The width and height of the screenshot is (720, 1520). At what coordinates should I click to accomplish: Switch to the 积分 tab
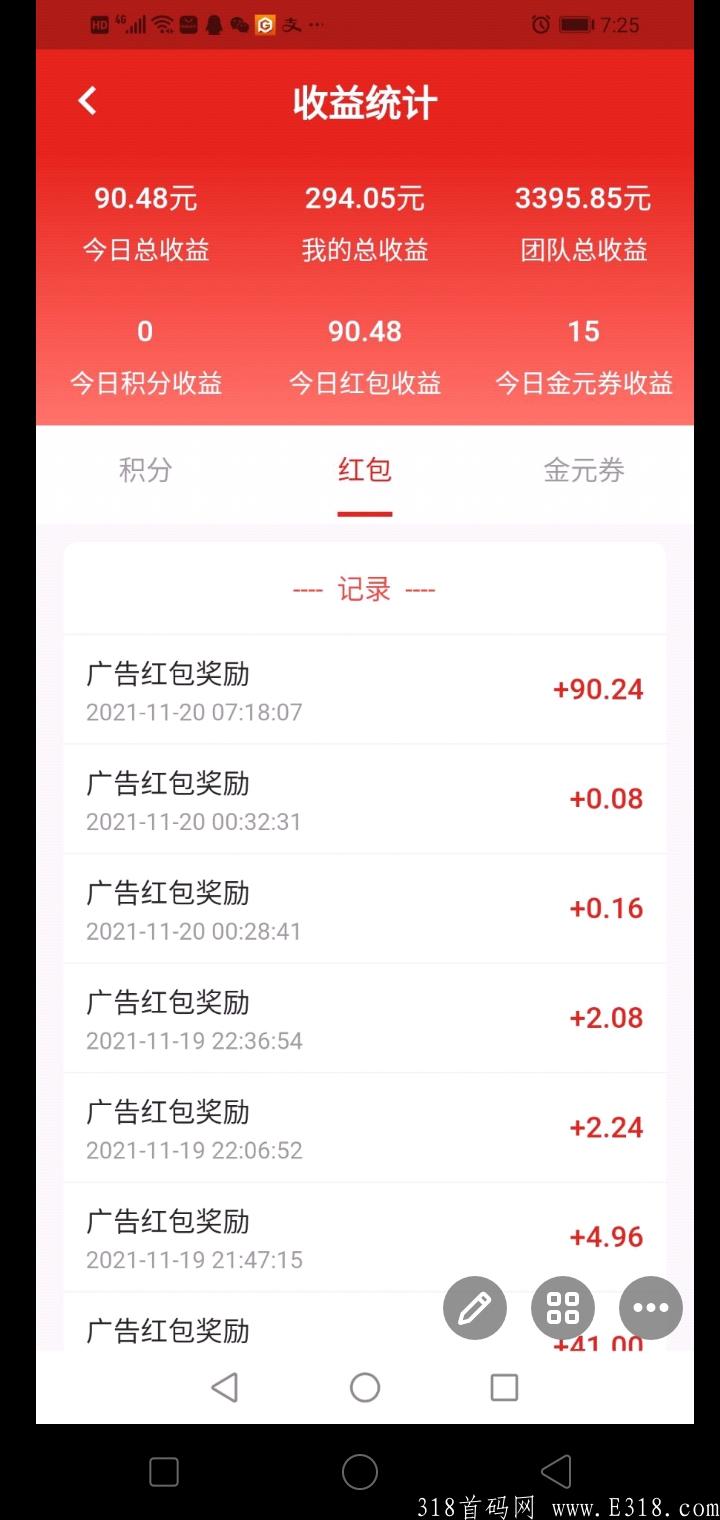coord(145,470)
